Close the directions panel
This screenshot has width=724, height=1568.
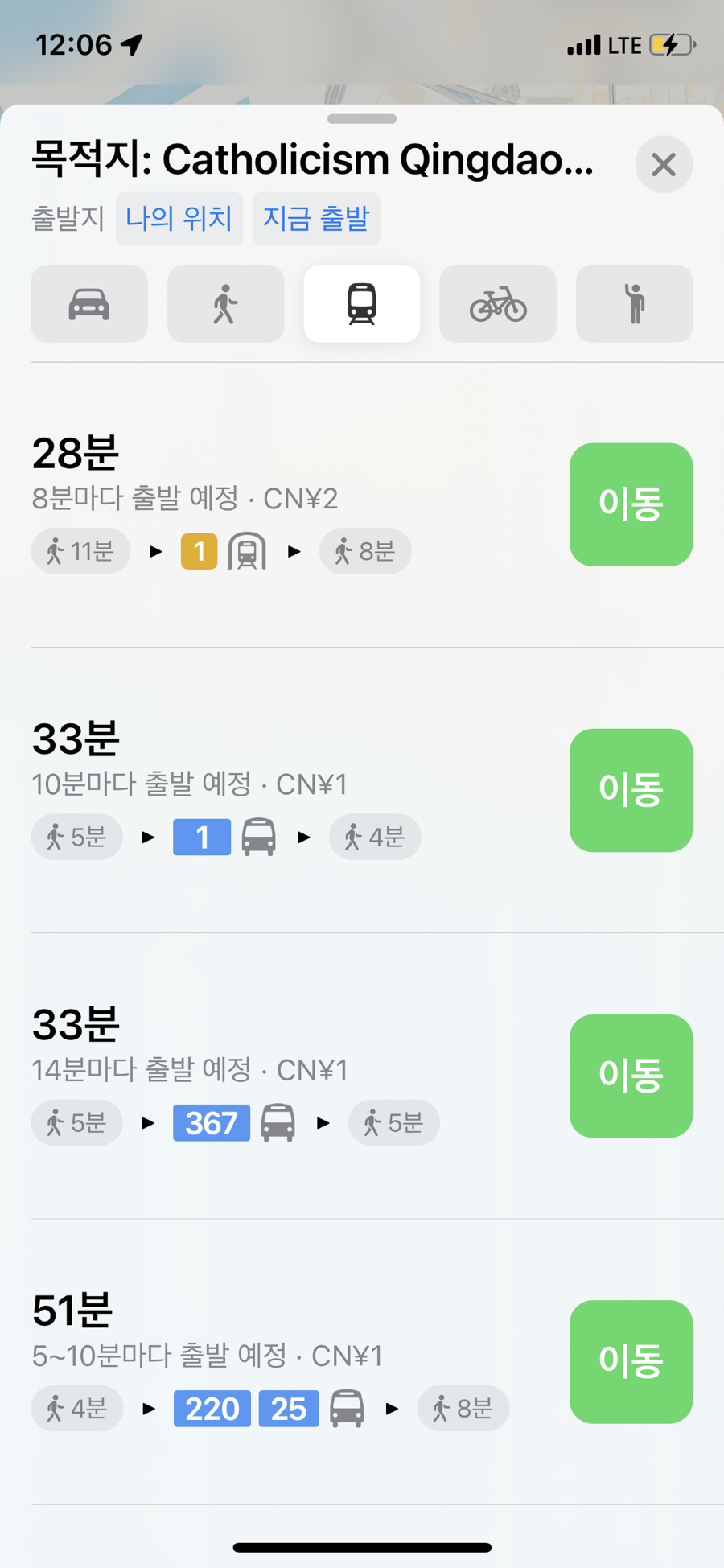pos(664,165)
